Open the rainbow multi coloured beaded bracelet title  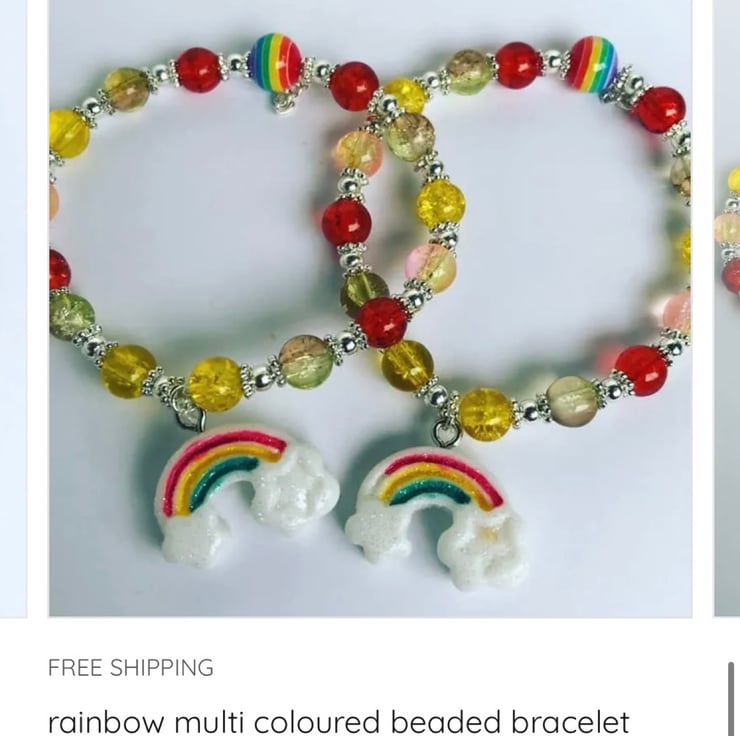[339, 721]
